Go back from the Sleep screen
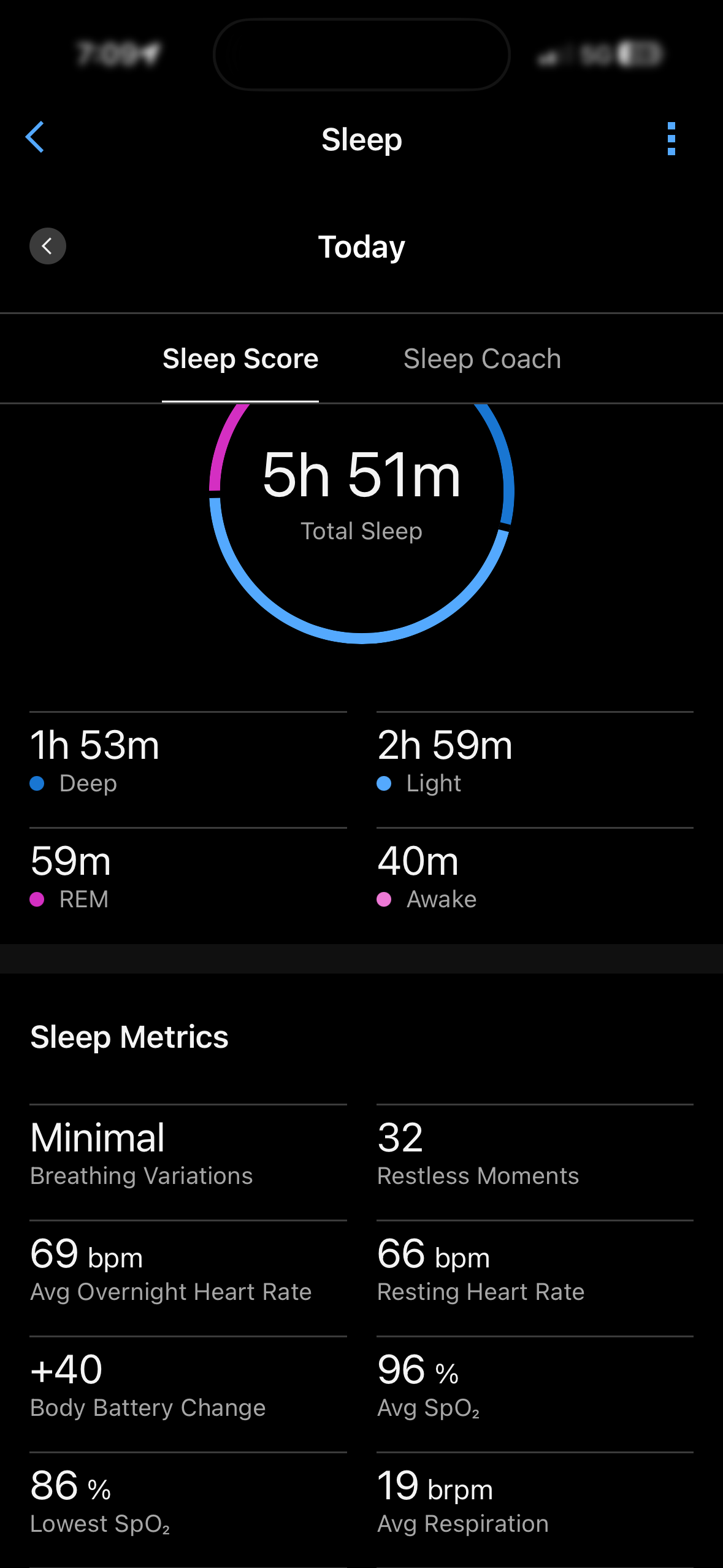 point(35,137)
